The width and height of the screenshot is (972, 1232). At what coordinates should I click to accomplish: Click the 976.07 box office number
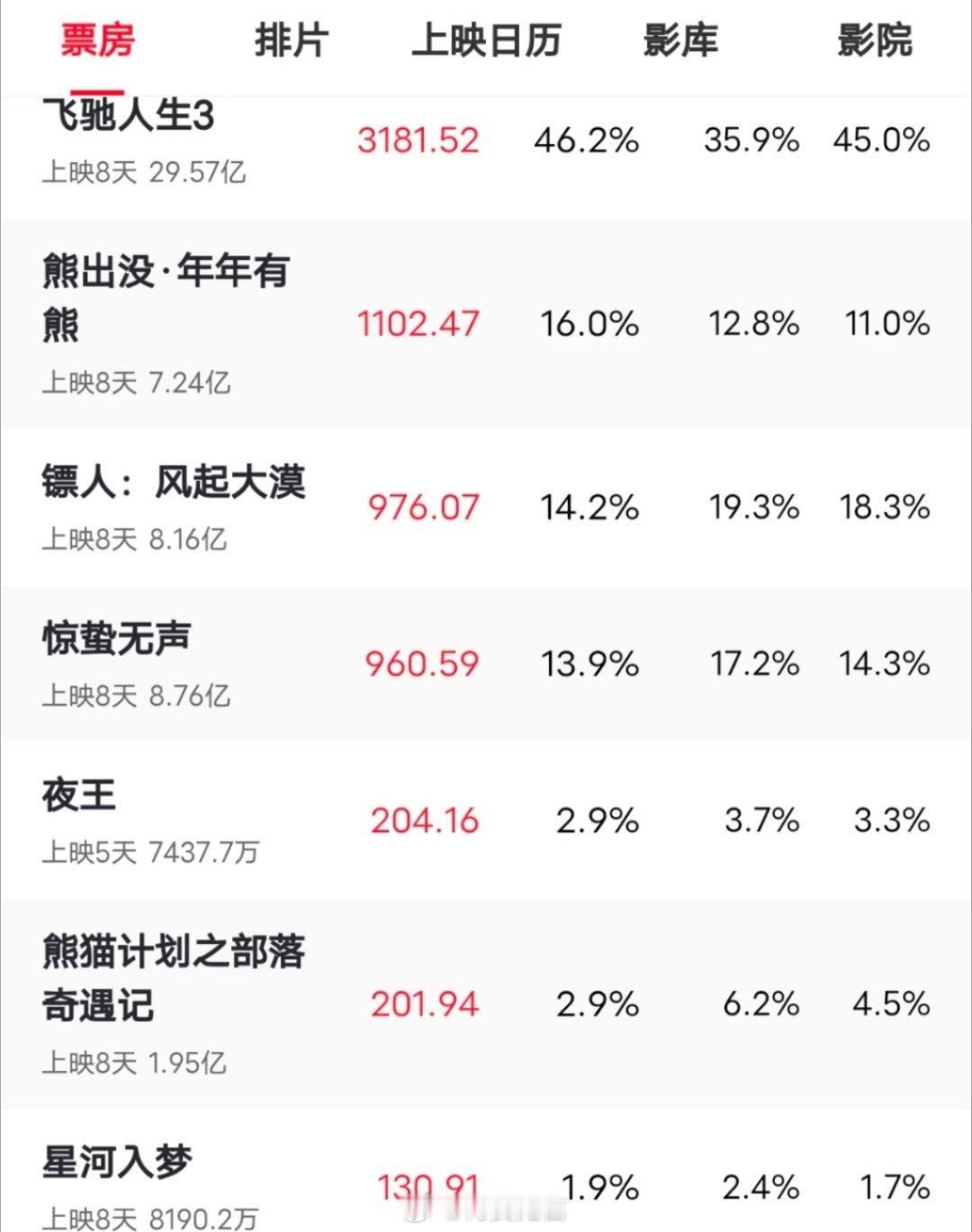tap(424, 507)
